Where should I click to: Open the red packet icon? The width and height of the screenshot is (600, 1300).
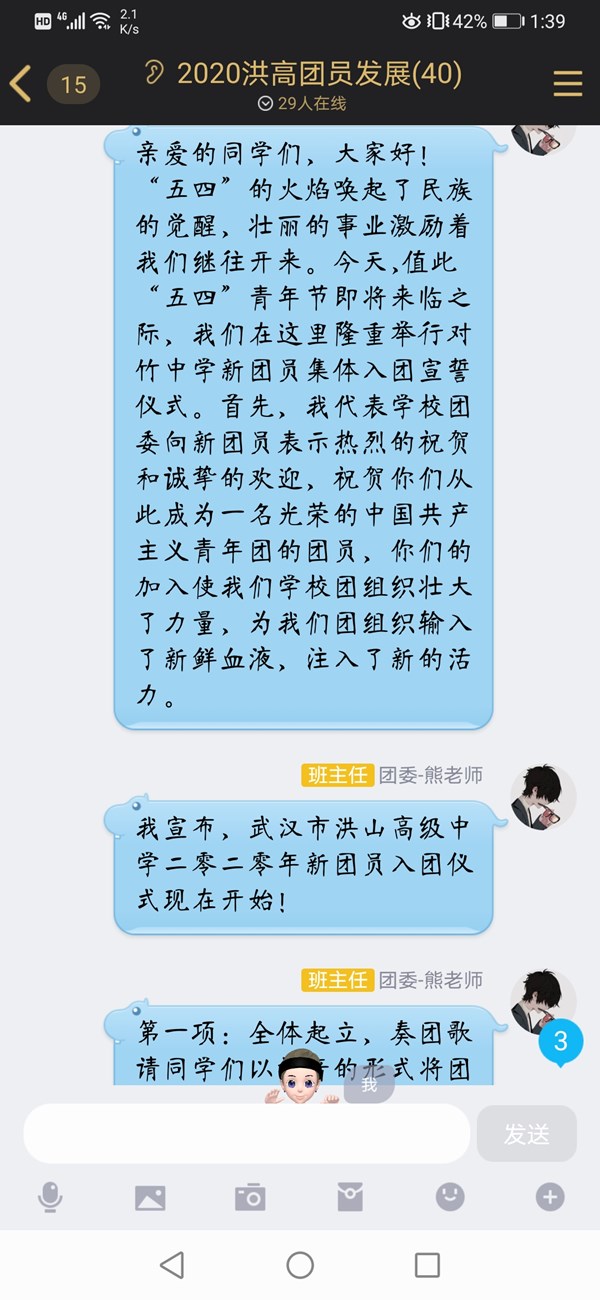350,1196
